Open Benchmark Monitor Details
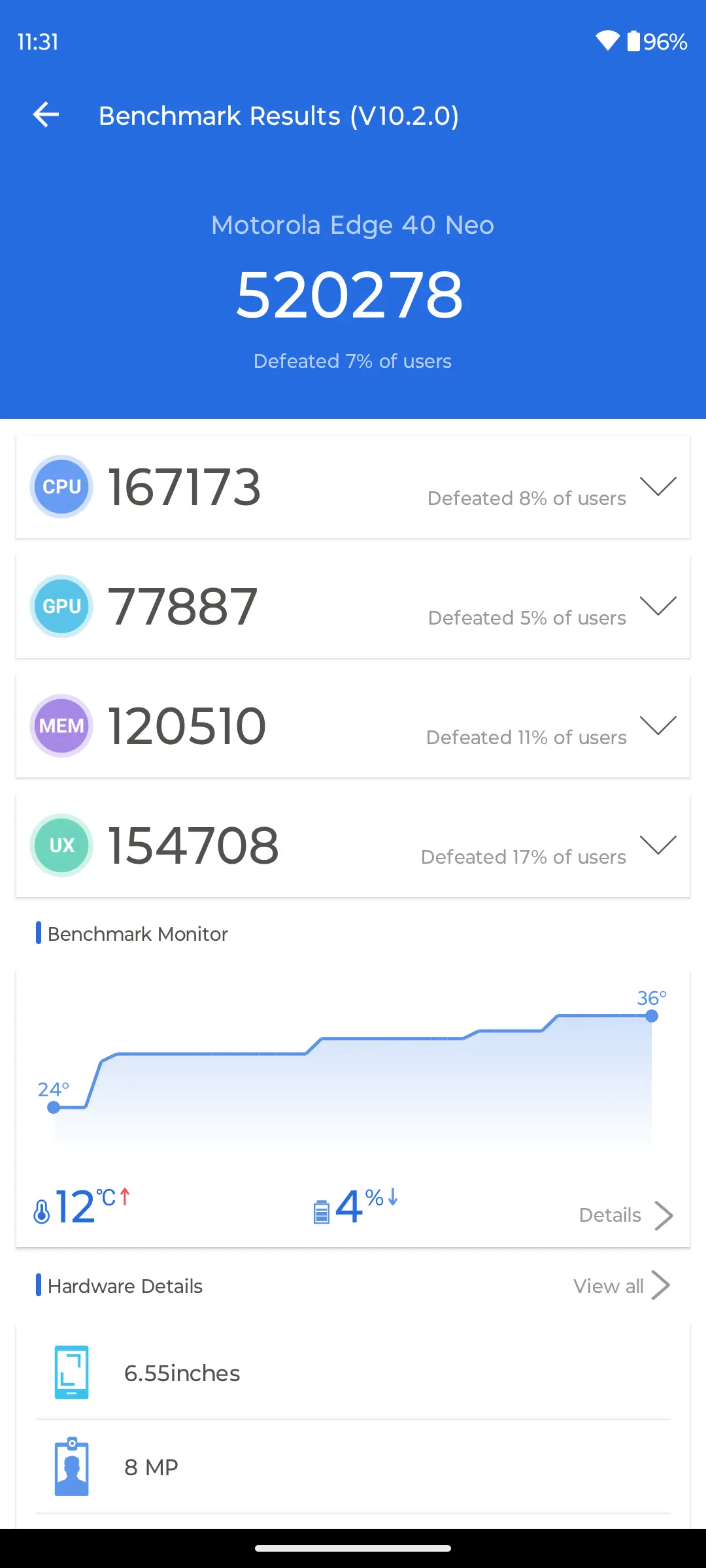 (626, 1215)
